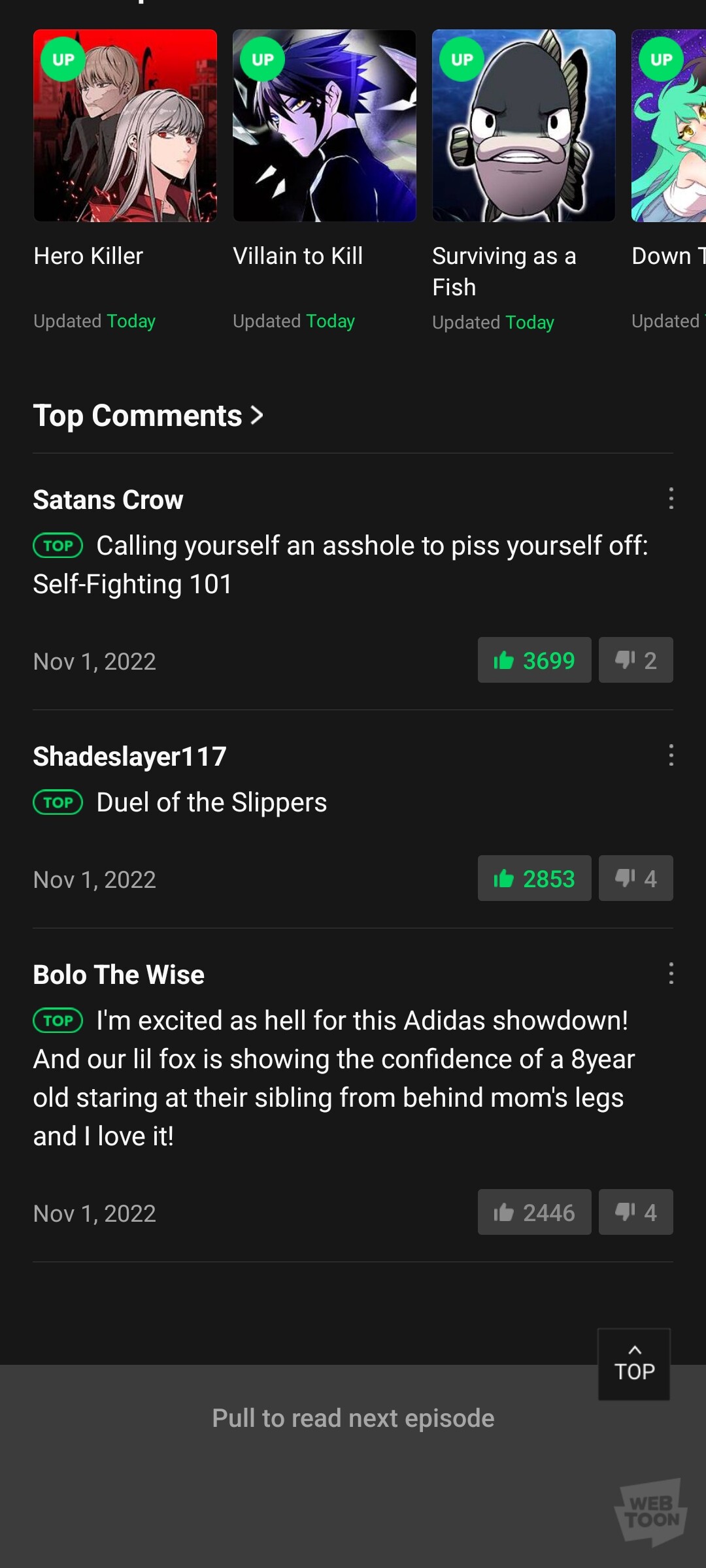
Task: Open the Hero Killer webtoon
Action: click(x=125, y=126)
